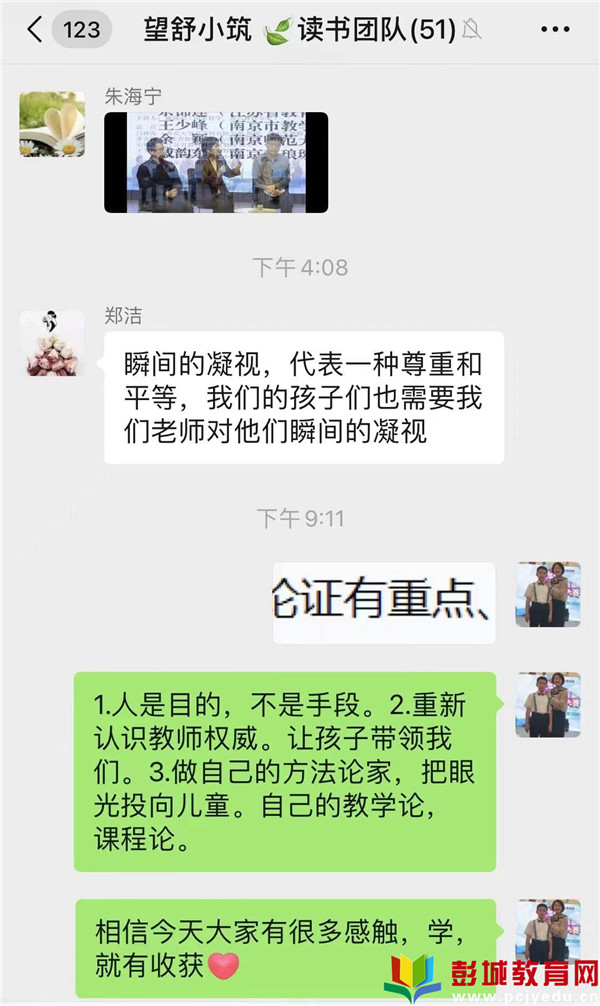Viewport: 600px width, 1006px height.
Task: Open 郑洁's profile avatar
Action: point(52,344)
